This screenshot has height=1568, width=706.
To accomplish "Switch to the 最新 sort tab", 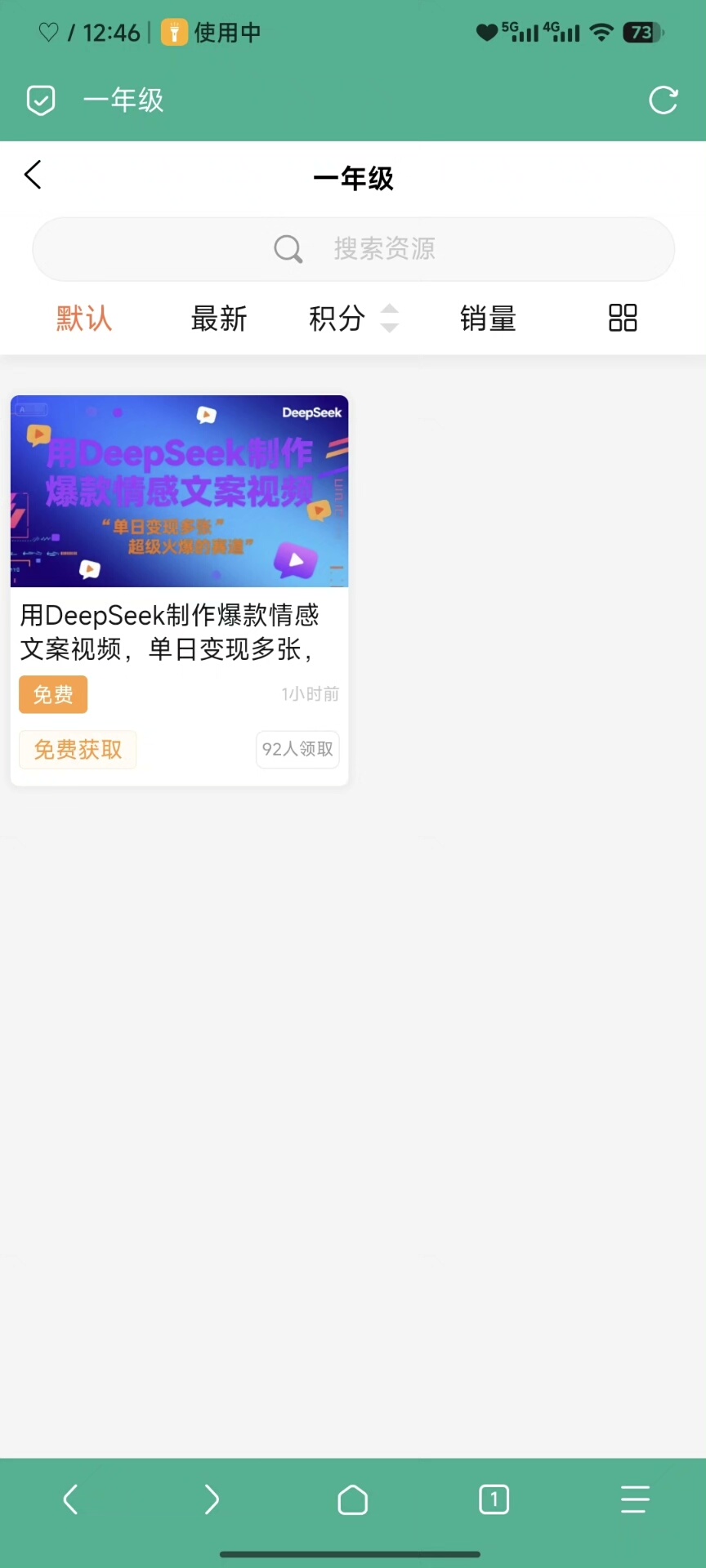I will click(219, 318).
